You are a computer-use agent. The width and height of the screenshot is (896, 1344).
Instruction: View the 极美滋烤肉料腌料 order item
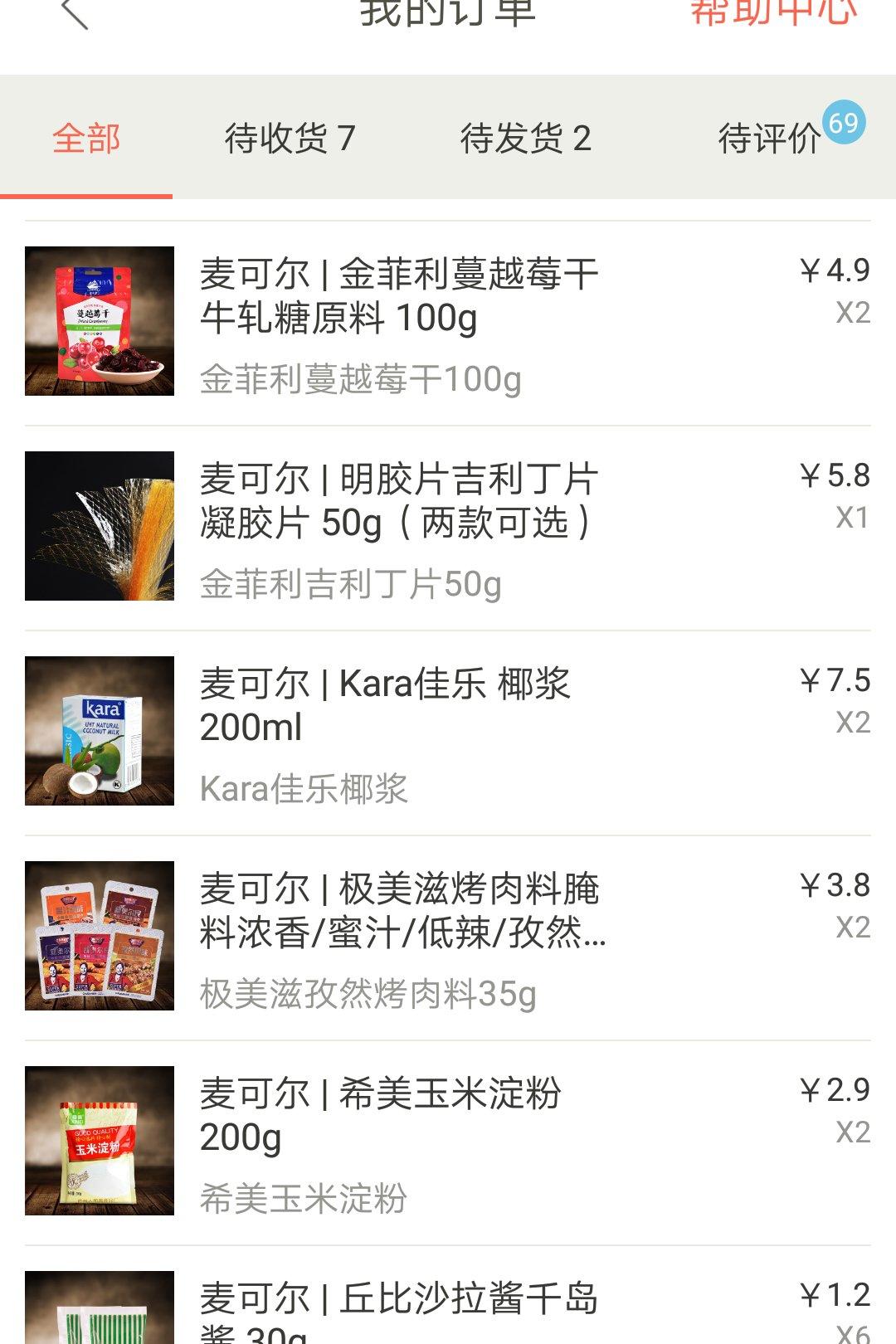point(448,937)
